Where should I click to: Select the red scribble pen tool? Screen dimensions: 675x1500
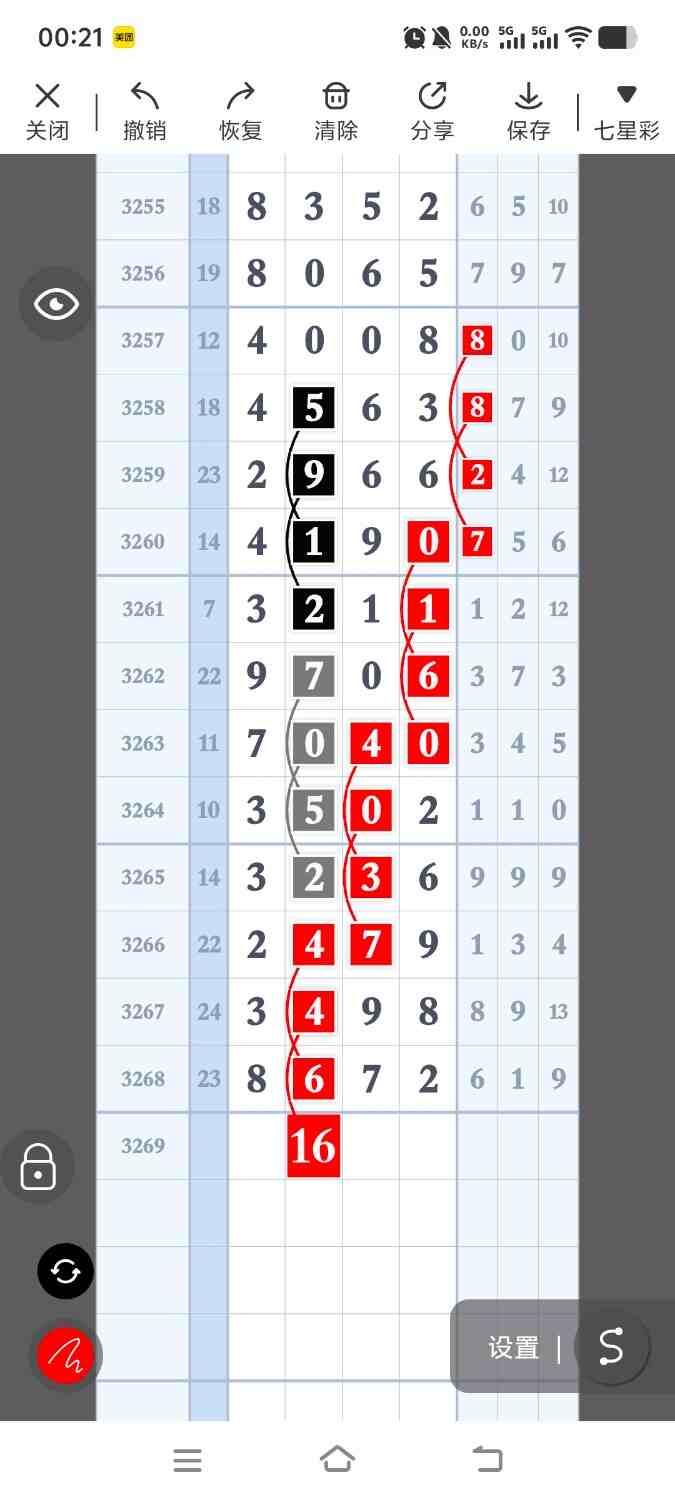coord(65,1355)
